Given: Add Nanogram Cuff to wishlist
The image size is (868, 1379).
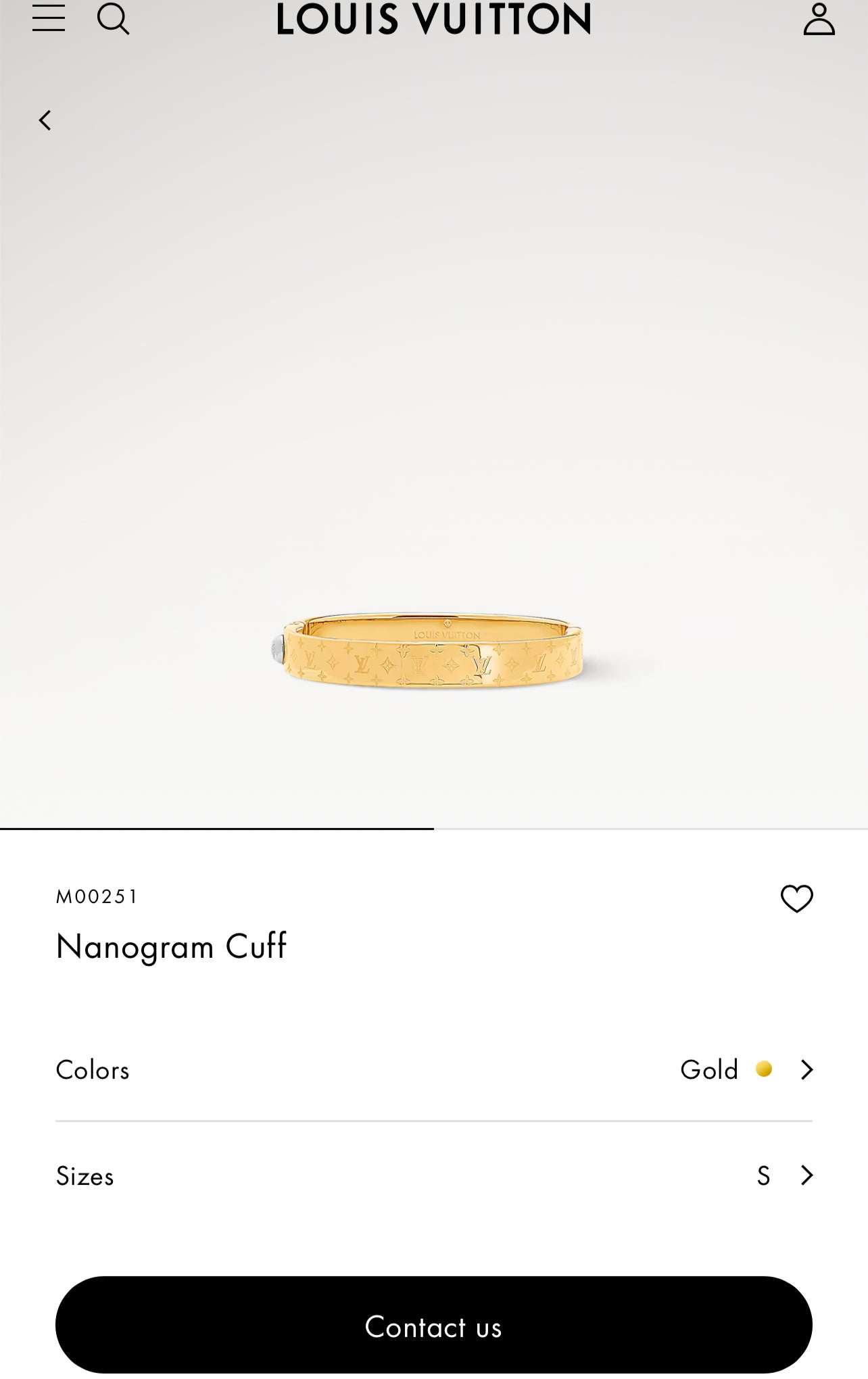Looking at the screenshot, I should pyautogui.click(x=796, y=898).
